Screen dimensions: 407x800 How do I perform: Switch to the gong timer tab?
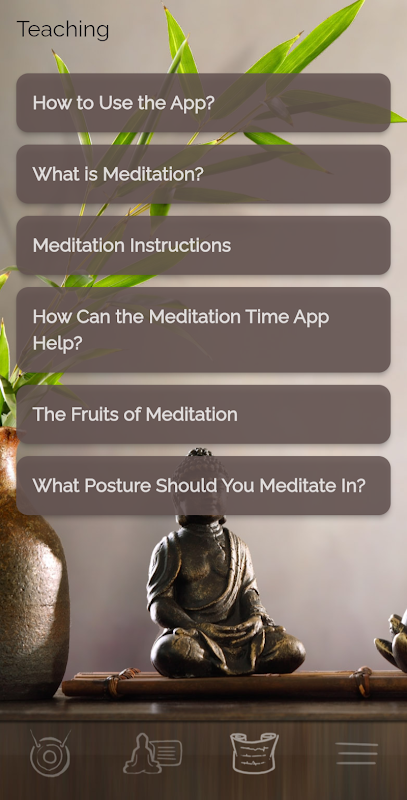(x=50, y=753)
